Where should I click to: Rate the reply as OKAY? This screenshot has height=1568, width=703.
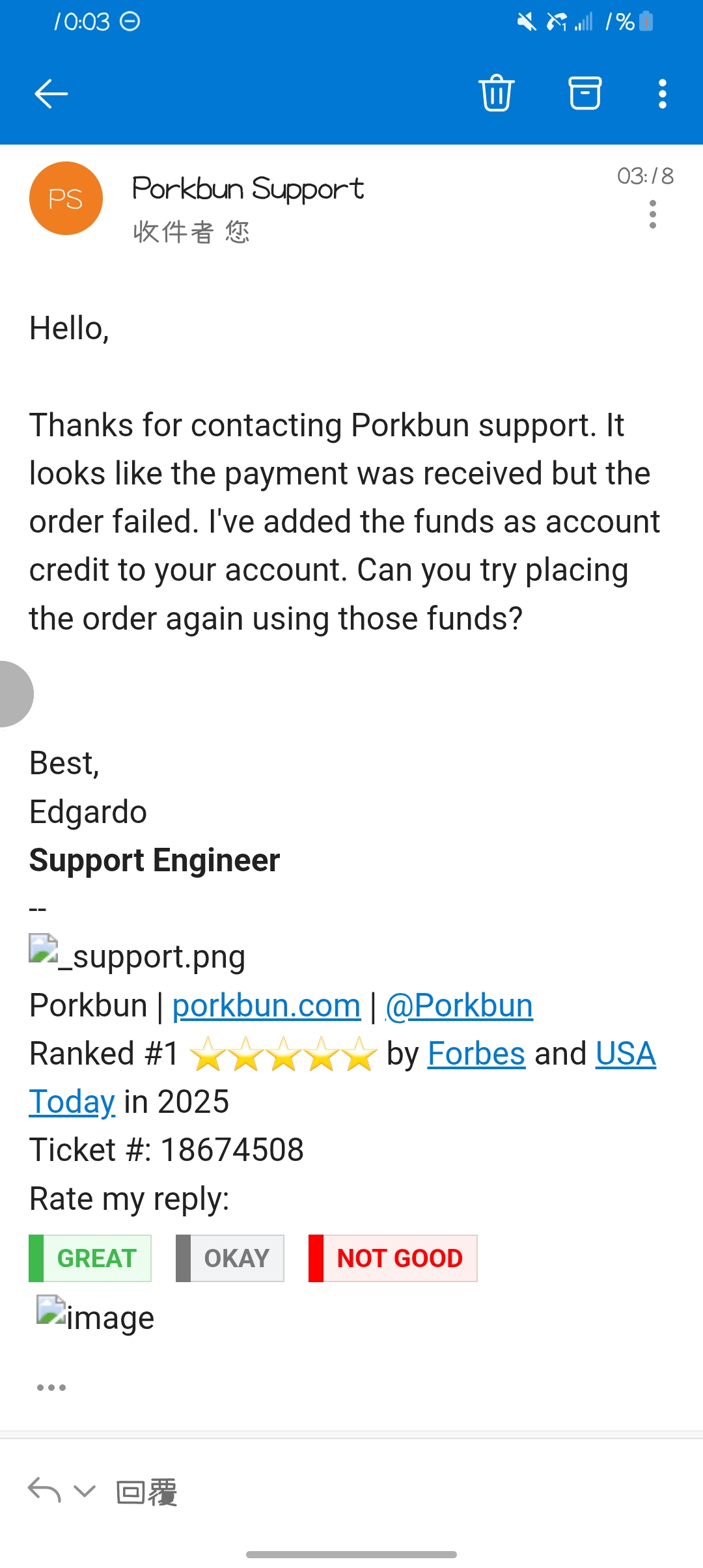click(230, 1258)
